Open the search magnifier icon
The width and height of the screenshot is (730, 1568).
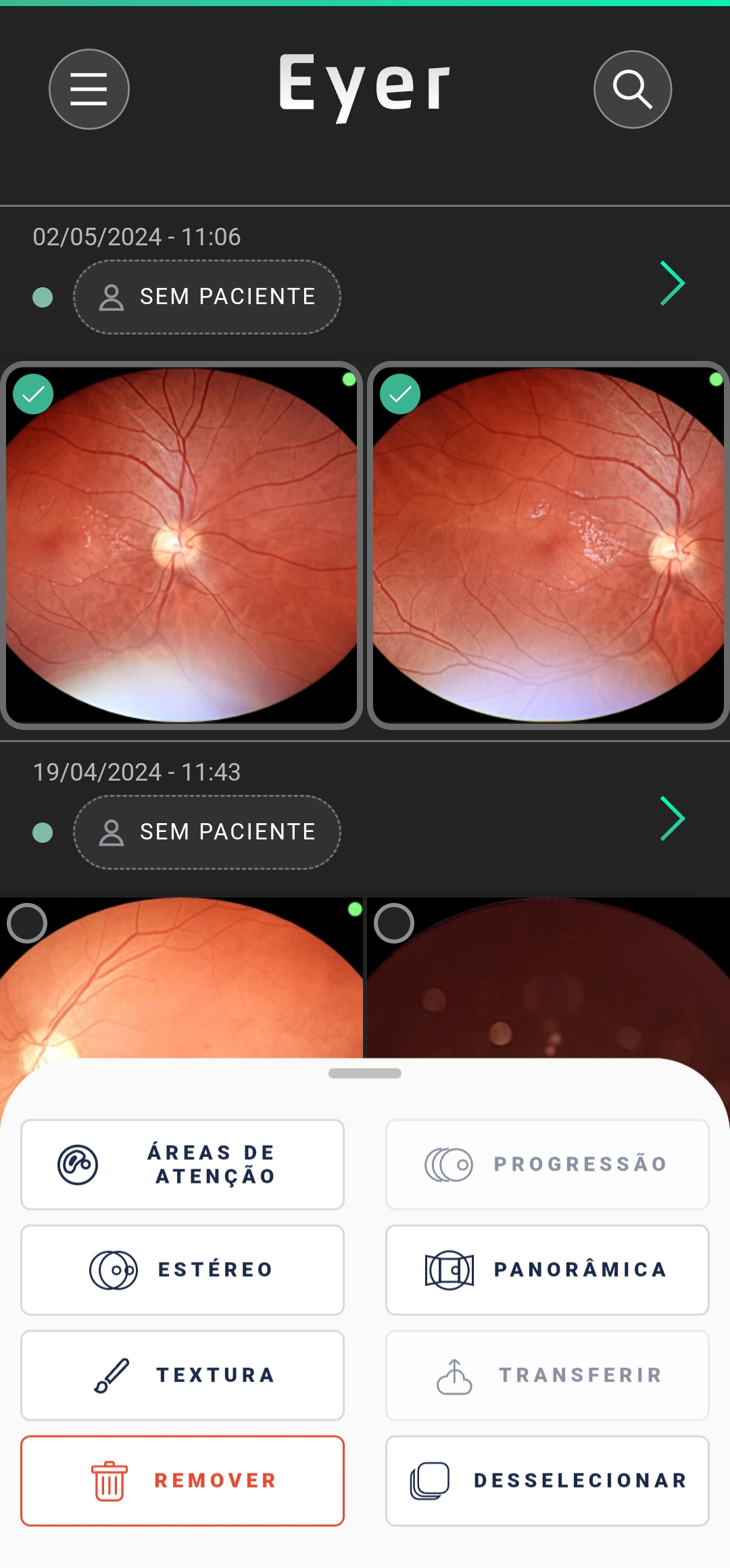coord(633,89)
